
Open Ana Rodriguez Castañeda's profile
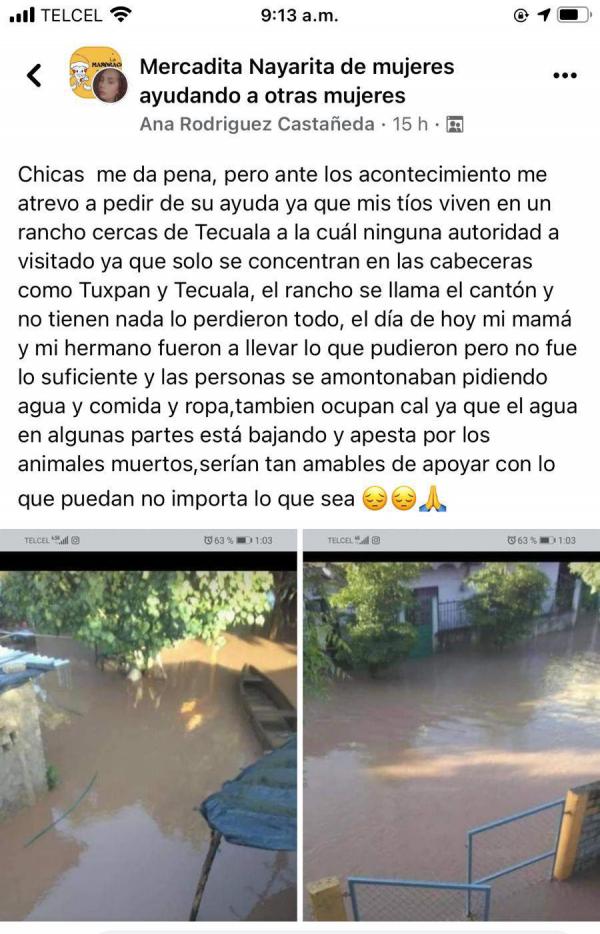[257, 125]
